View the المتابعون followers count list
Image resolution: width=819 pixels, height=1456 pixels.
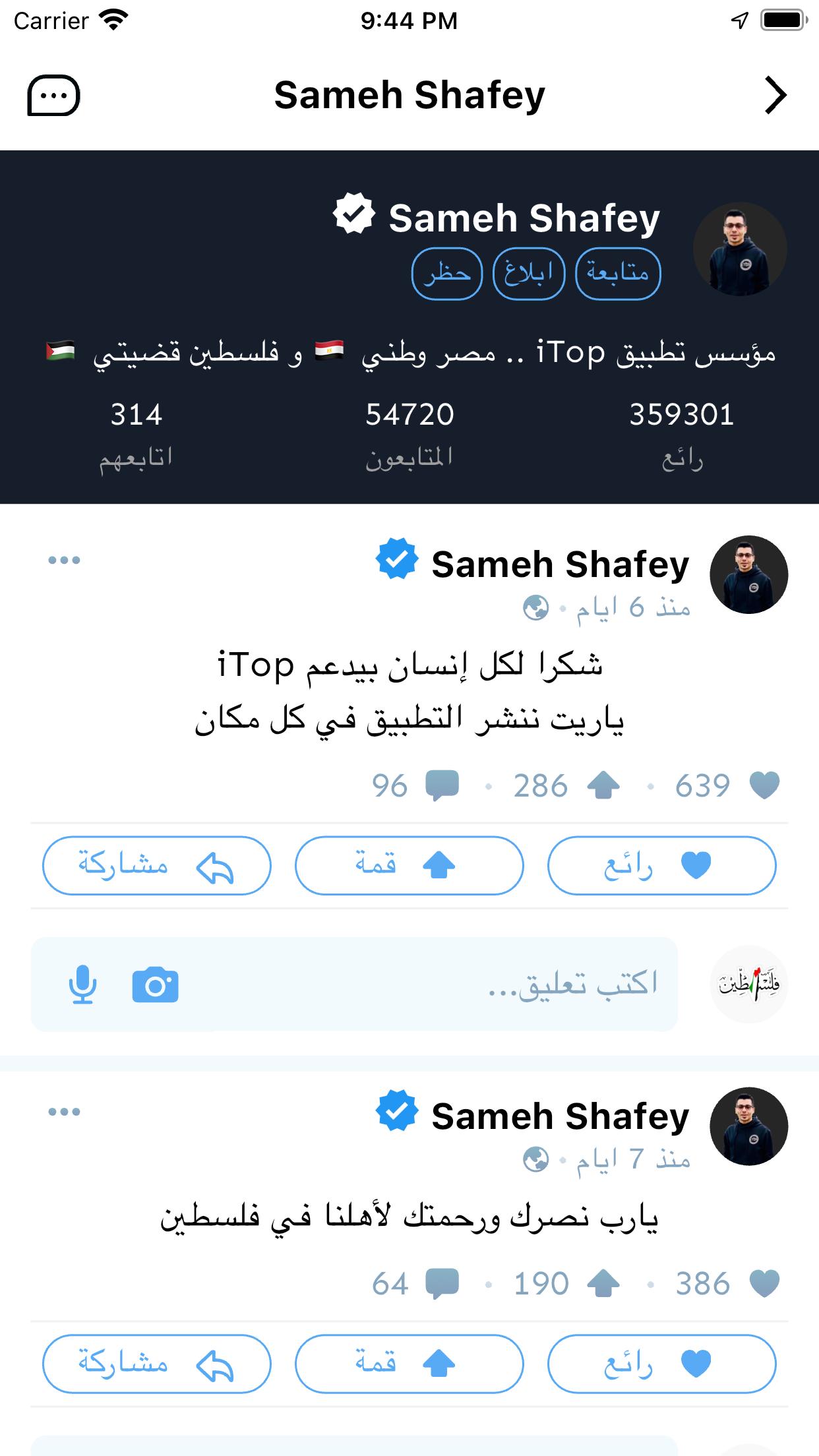click(x=409, y=435)
